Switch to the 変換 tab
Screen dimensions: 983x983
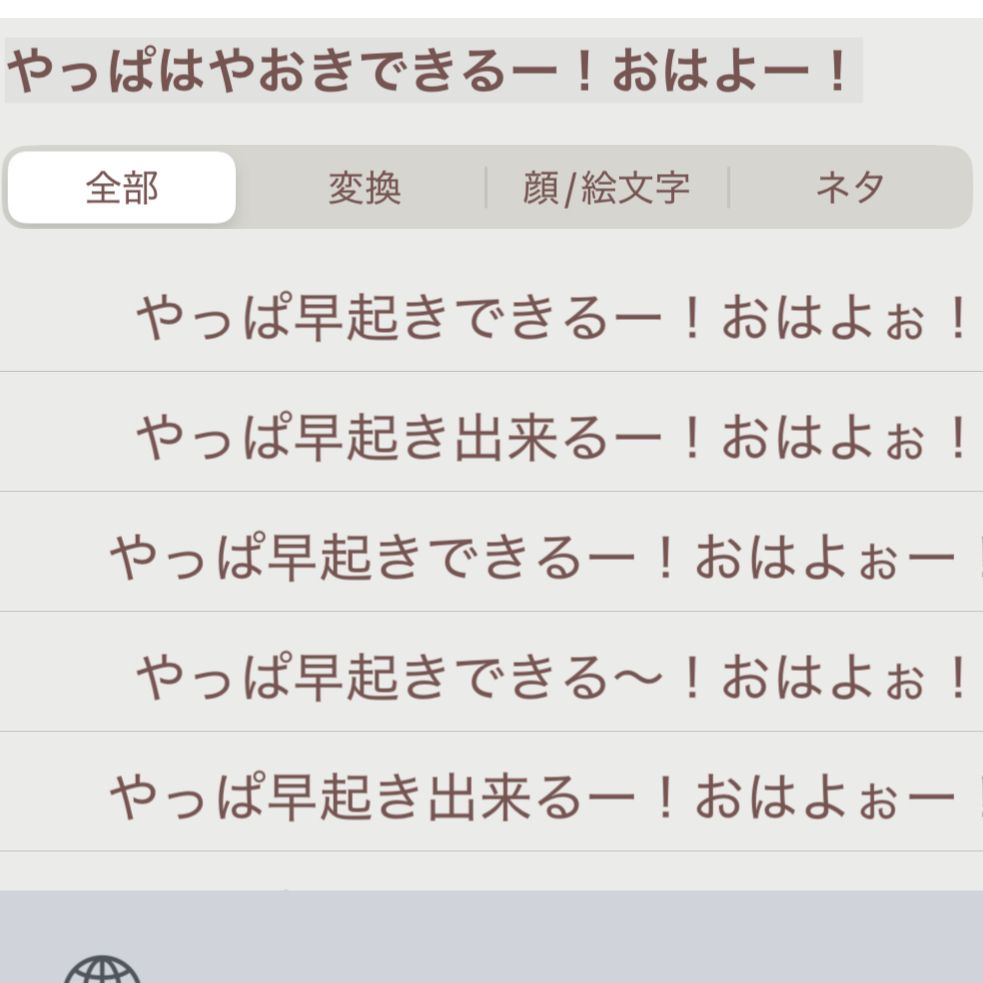[x=365, y=188]
